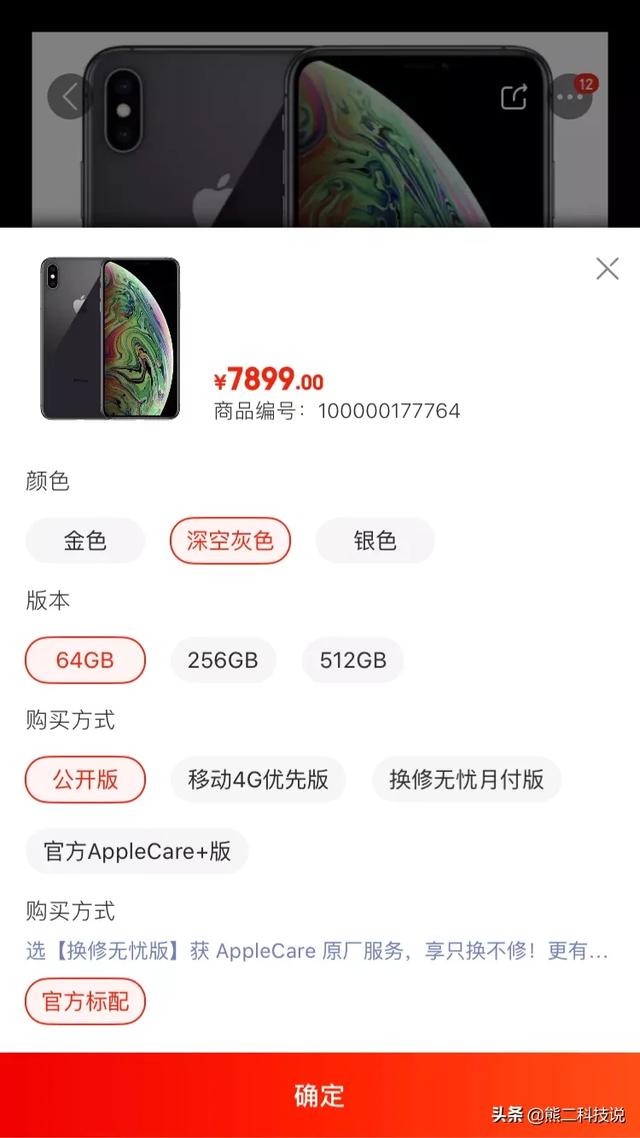Image resolution: width=640 pixels, height=1138 pixels.
Task: Choose the 256GB storage version
Action: coord(223,660)
